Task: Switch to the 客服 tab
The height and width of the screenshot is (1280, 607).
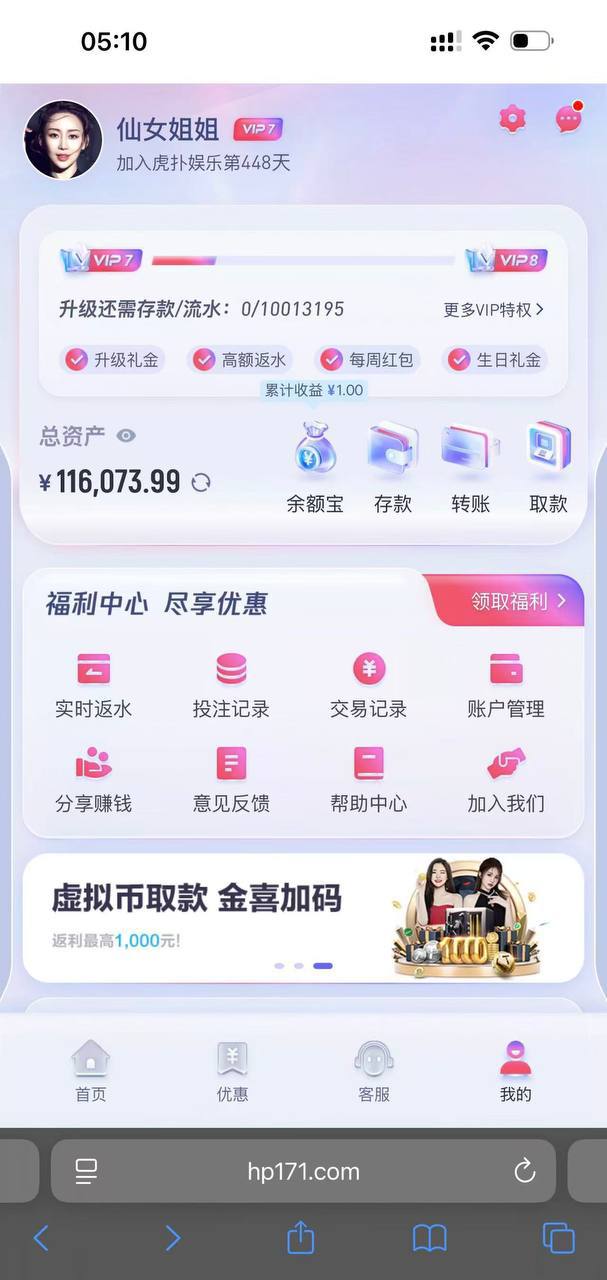Action: [374, 1070]
